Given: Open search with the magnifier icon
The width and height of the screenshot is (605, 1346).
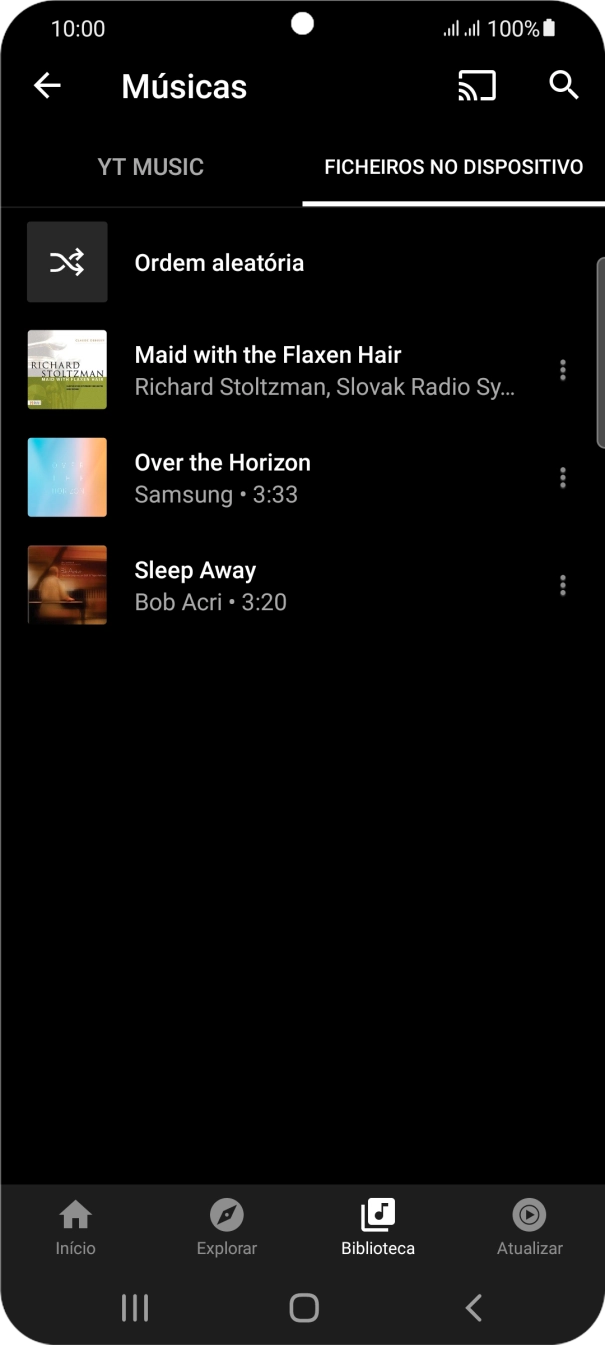Looking at the screenshot, I should (x=564, y=86).
